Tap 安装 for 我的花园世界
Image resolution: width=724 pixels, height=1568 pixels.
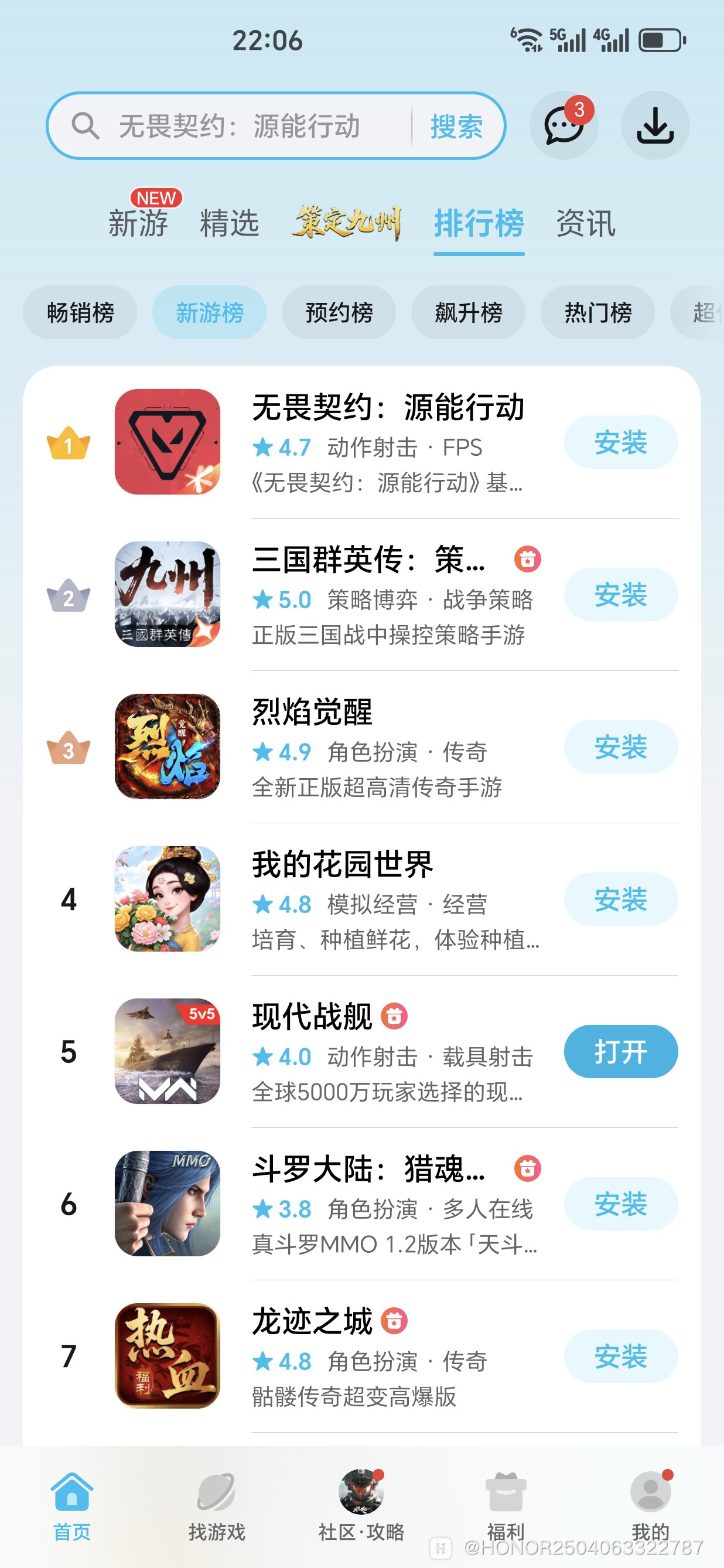620,899
